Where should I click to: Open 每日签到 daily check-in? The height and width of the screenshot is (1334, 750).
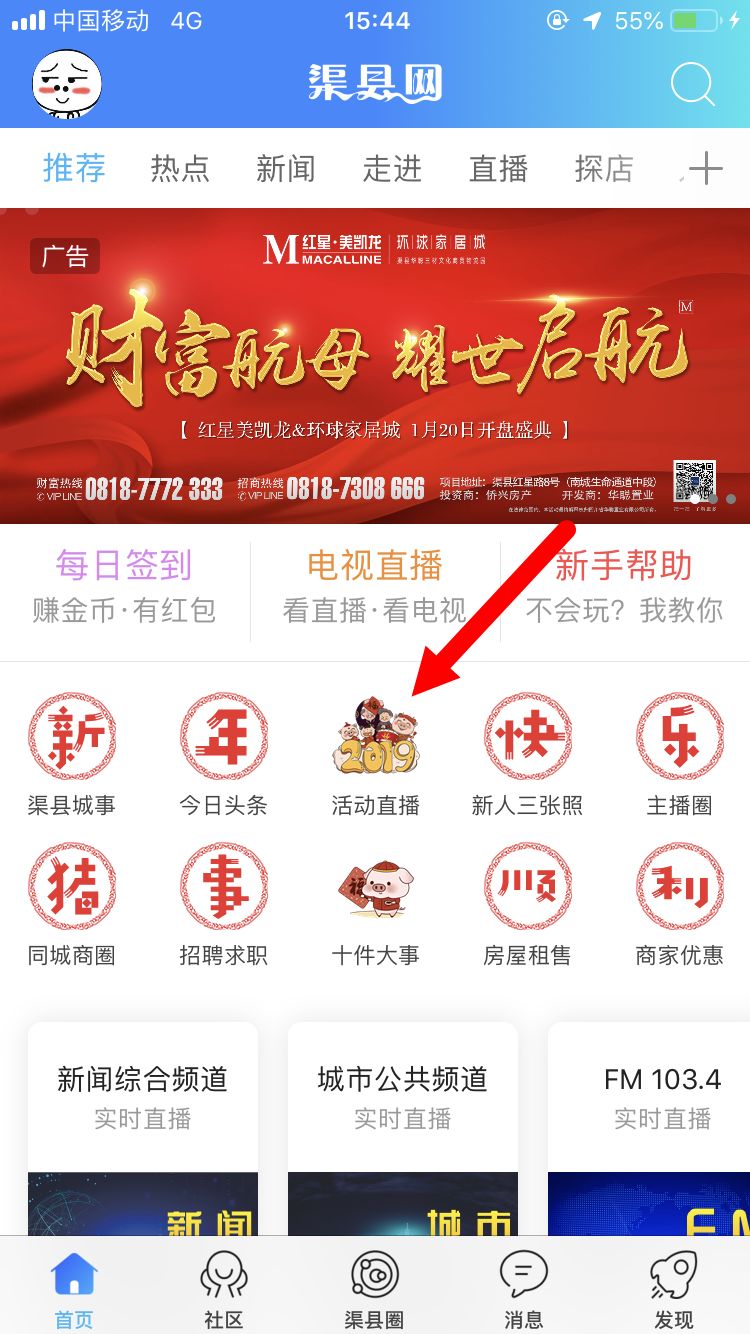124,586
